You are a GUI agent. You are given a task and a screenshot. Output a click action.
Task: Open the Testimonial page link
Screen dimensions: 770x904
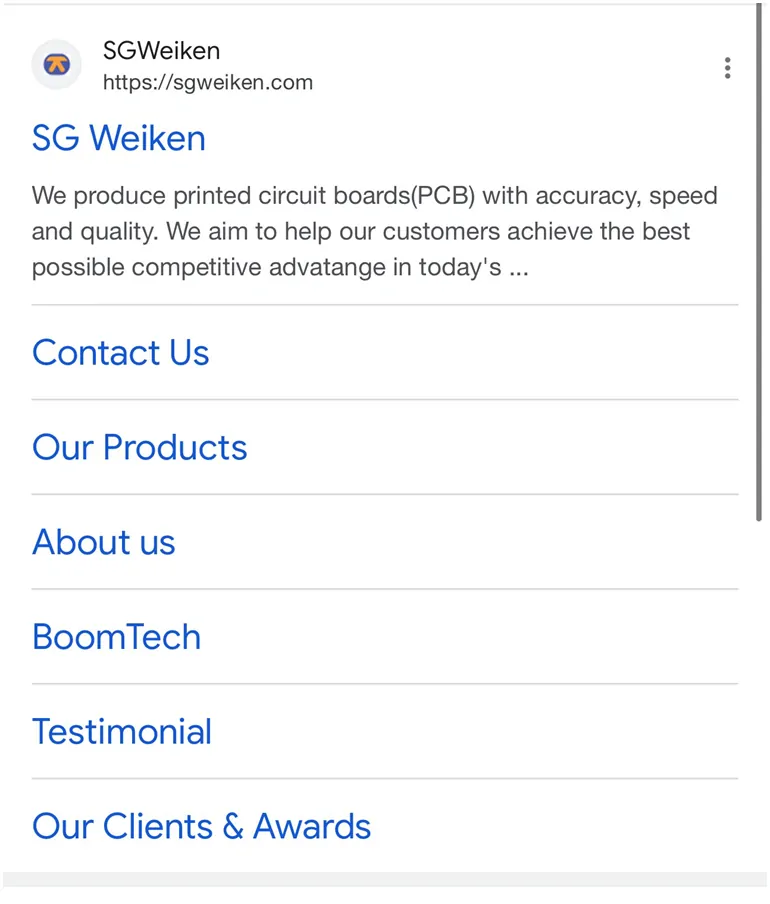tap(122, 732)
